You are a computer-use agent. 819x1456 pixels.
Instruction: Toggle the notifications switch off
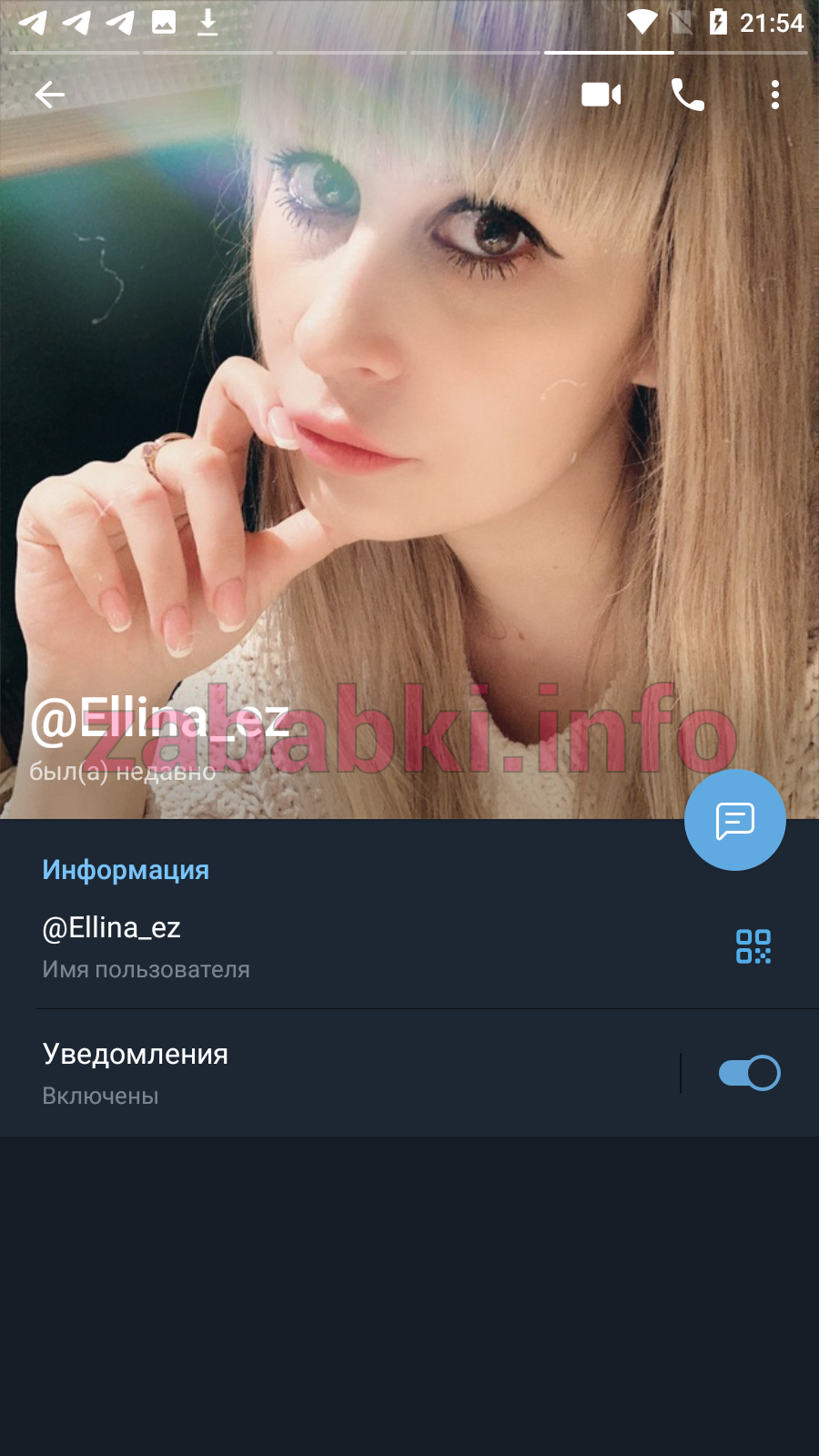click(749, 1073)
